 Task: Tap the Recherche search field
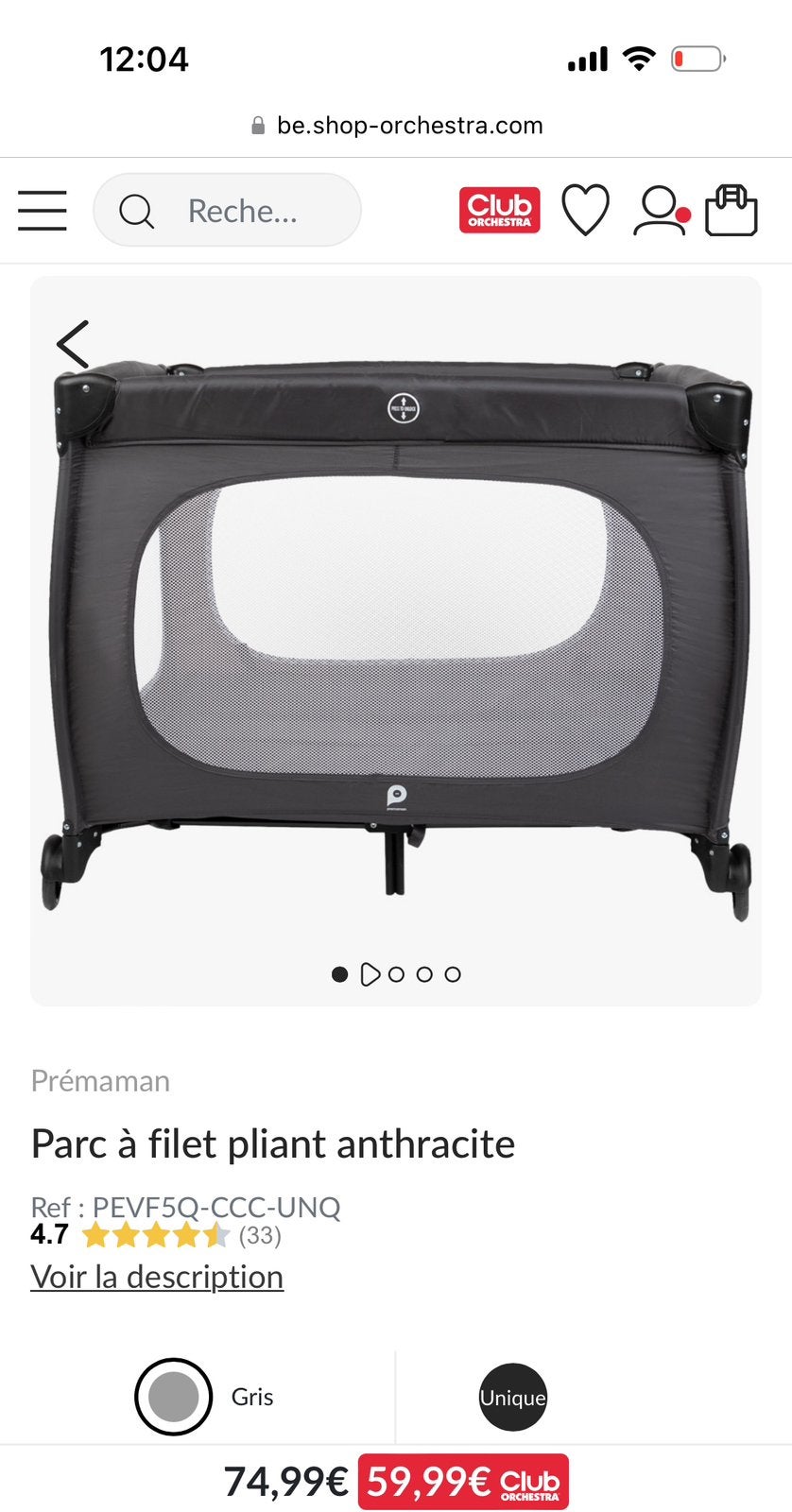click(227, 210)
